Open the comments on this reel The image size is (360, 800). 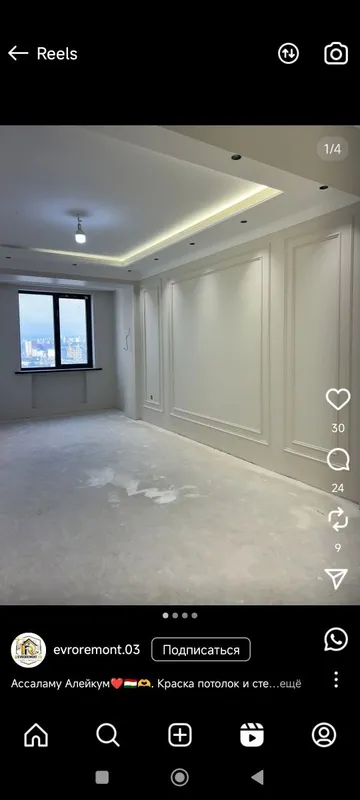(338, 460)
